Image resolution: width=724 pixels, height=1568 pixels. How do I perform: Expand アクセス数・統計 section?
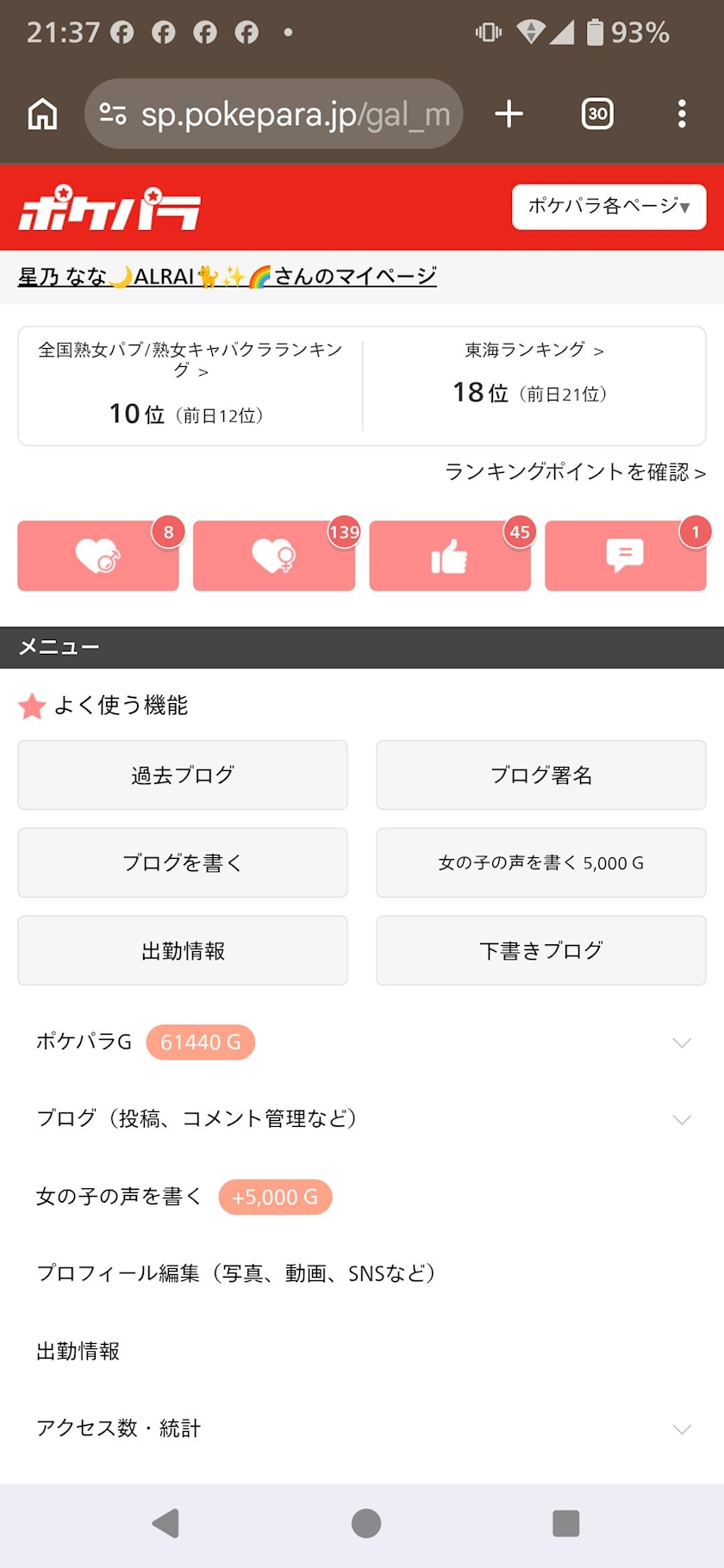(x=362, y=1428)
